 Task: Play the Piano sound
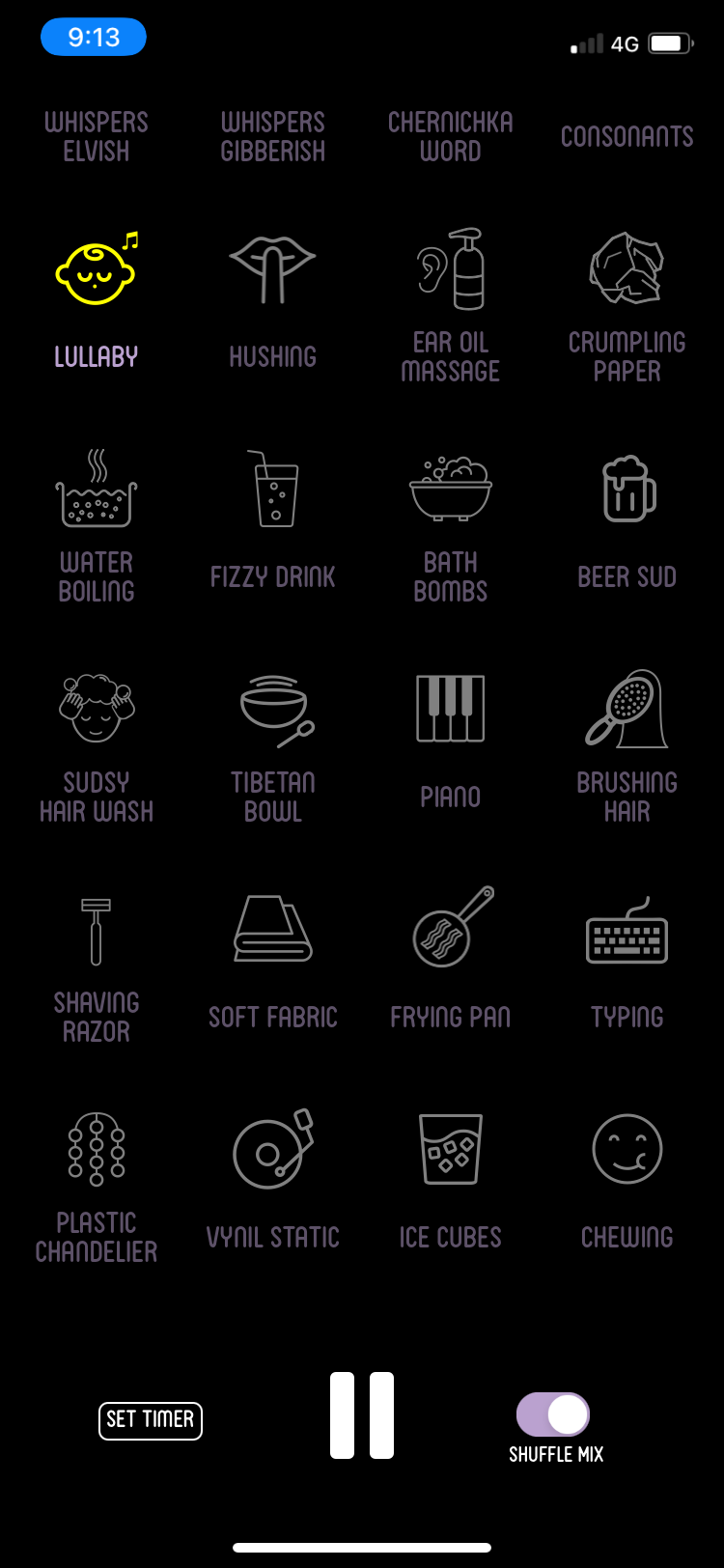[x=450, y=710]
